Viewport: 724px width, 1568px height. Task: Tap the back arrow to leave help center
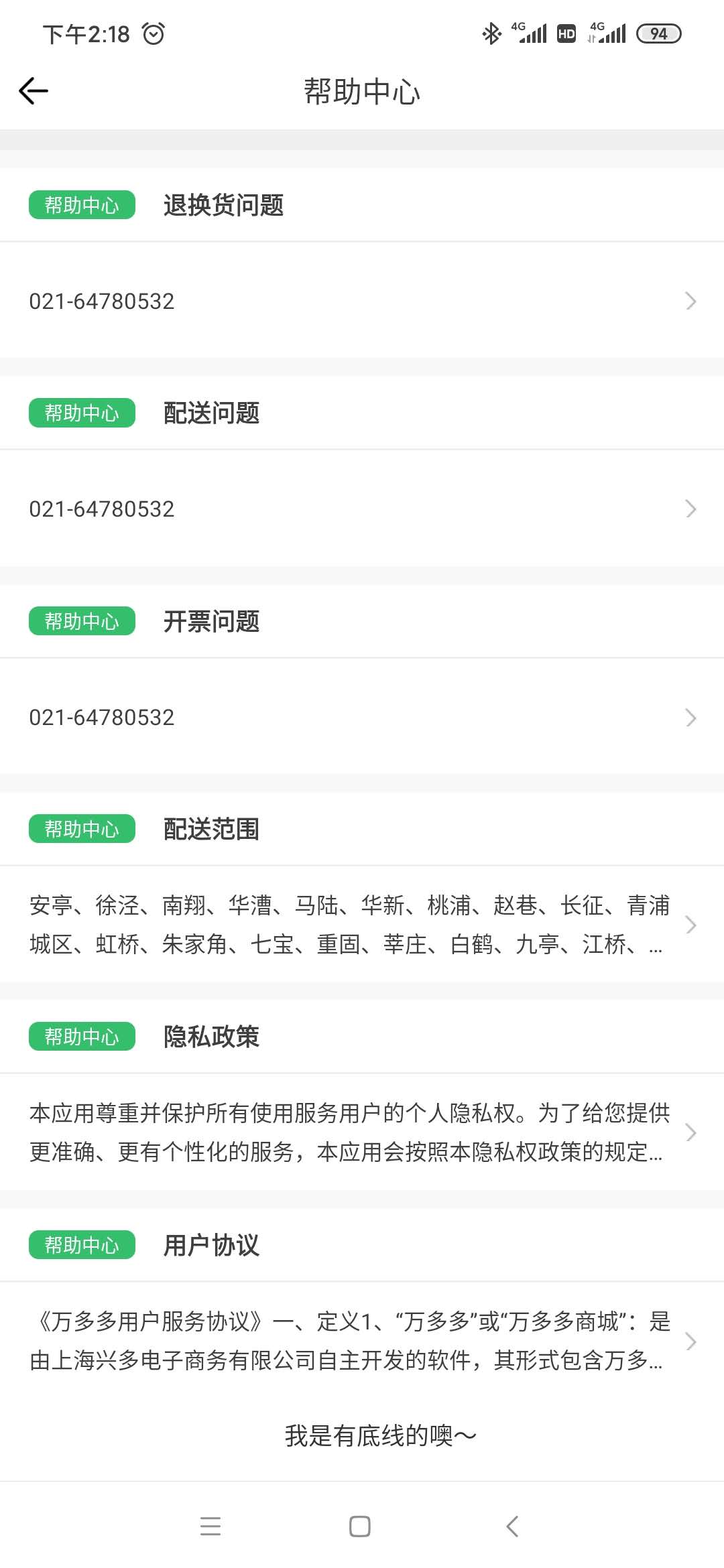point(33,89)
